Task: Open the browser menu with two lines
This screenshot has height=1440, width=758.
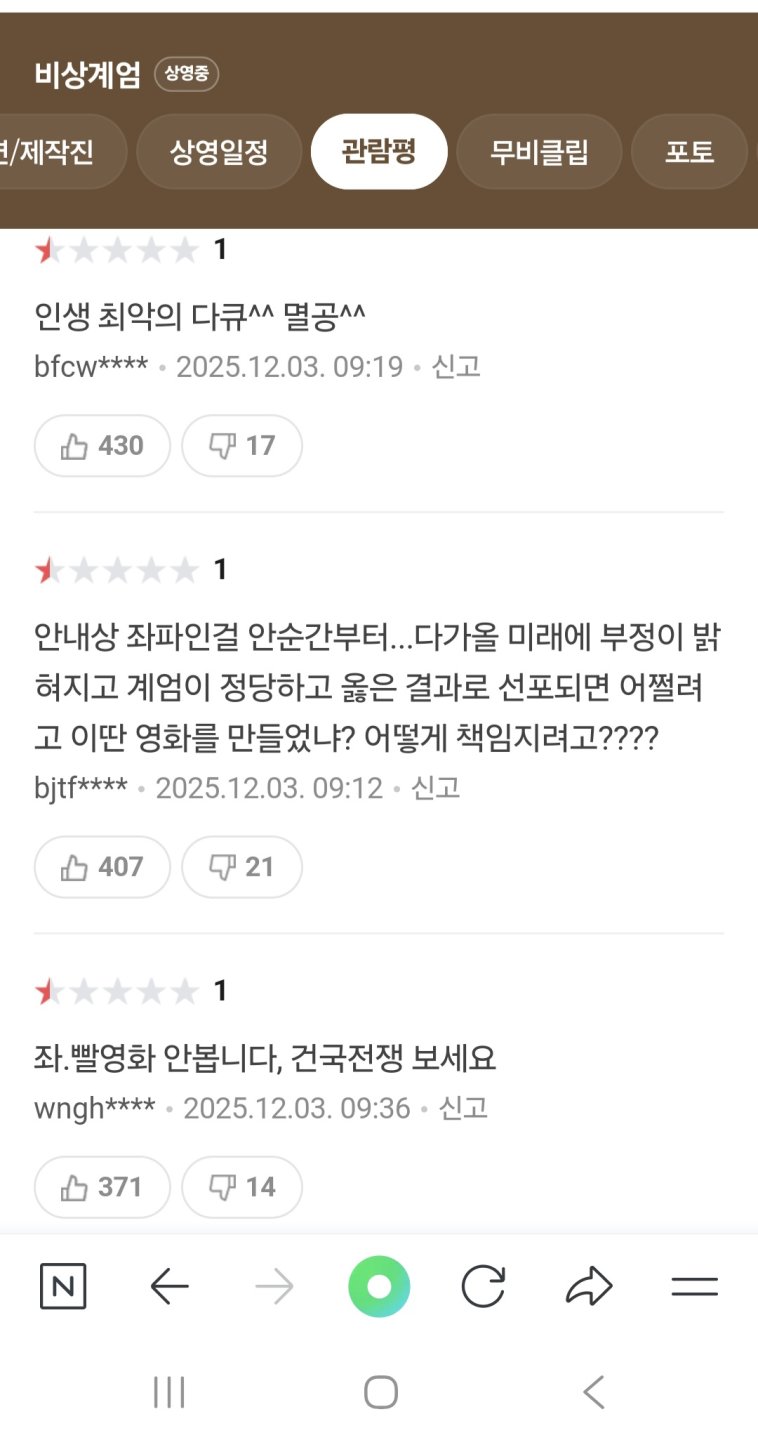Action: [x=694, y=1287]
